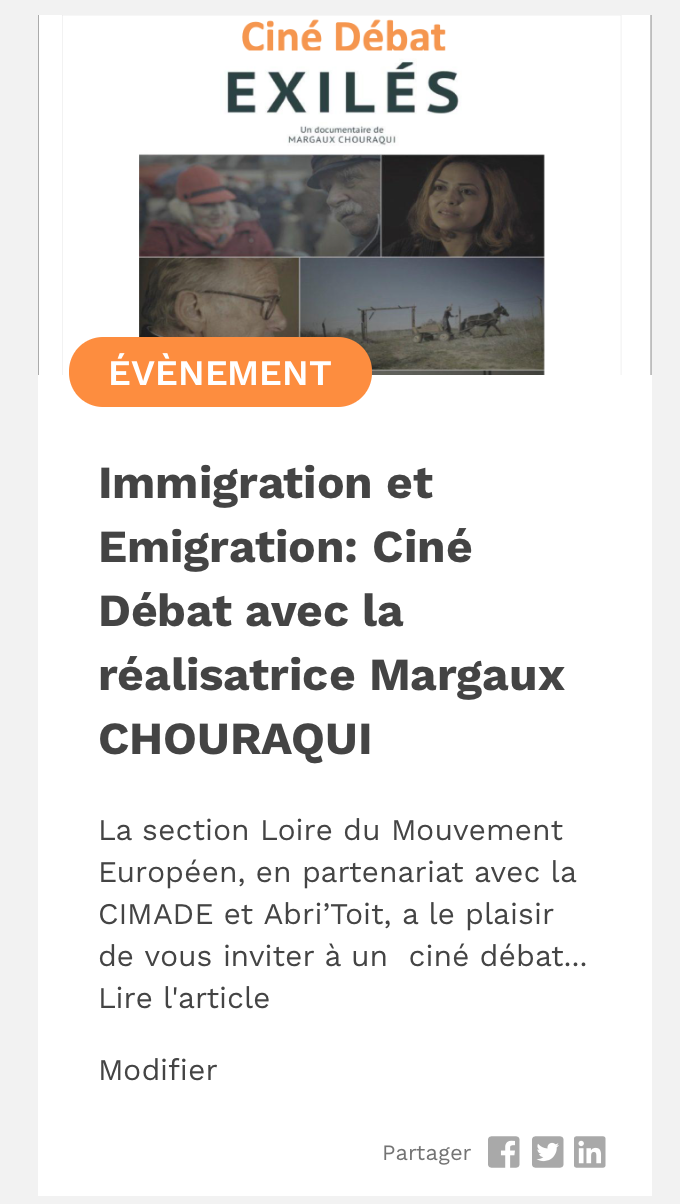Share the article on Facebook
The height and width of the screenshot is (1204, 680).
tap(504, 1152)
